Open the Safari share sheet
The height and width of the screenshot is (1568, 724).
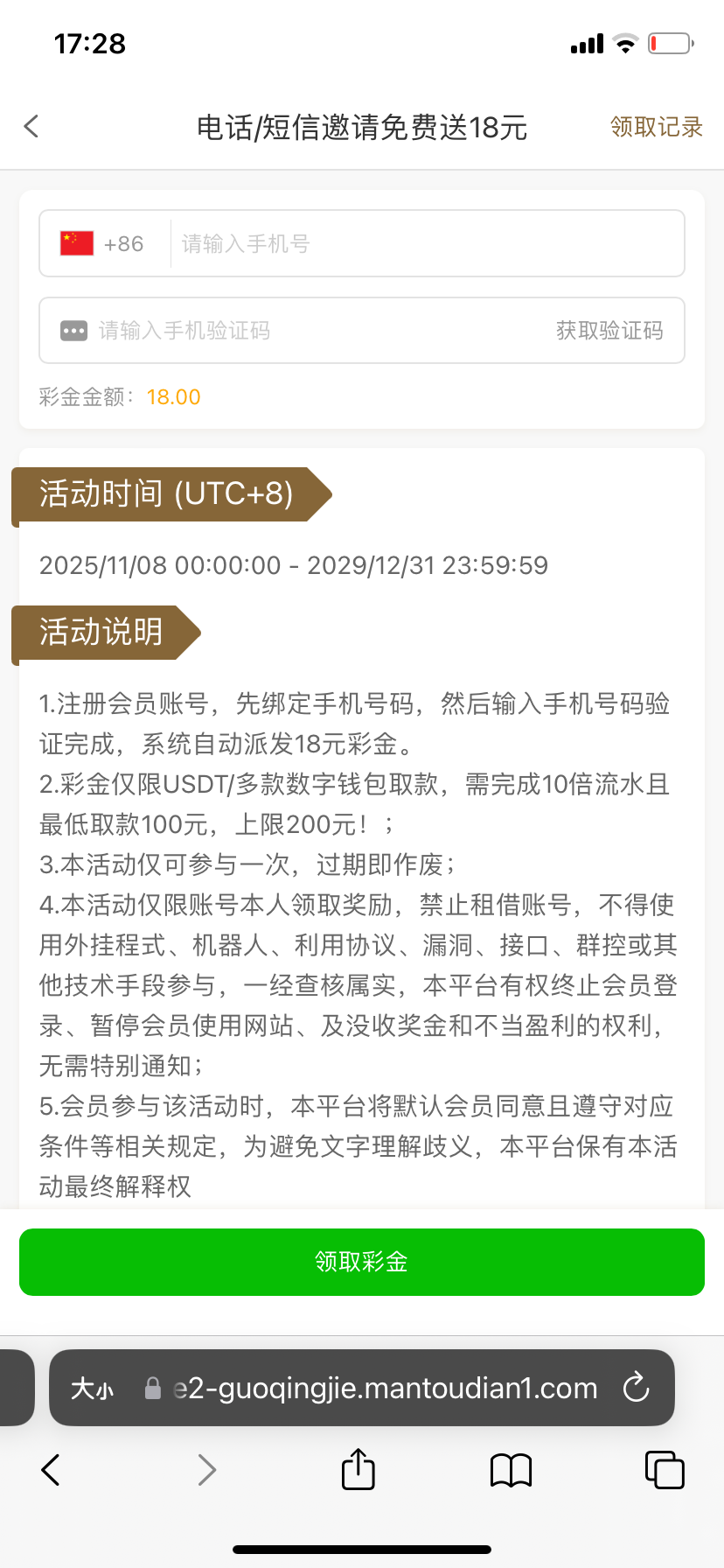(358, 1469)
